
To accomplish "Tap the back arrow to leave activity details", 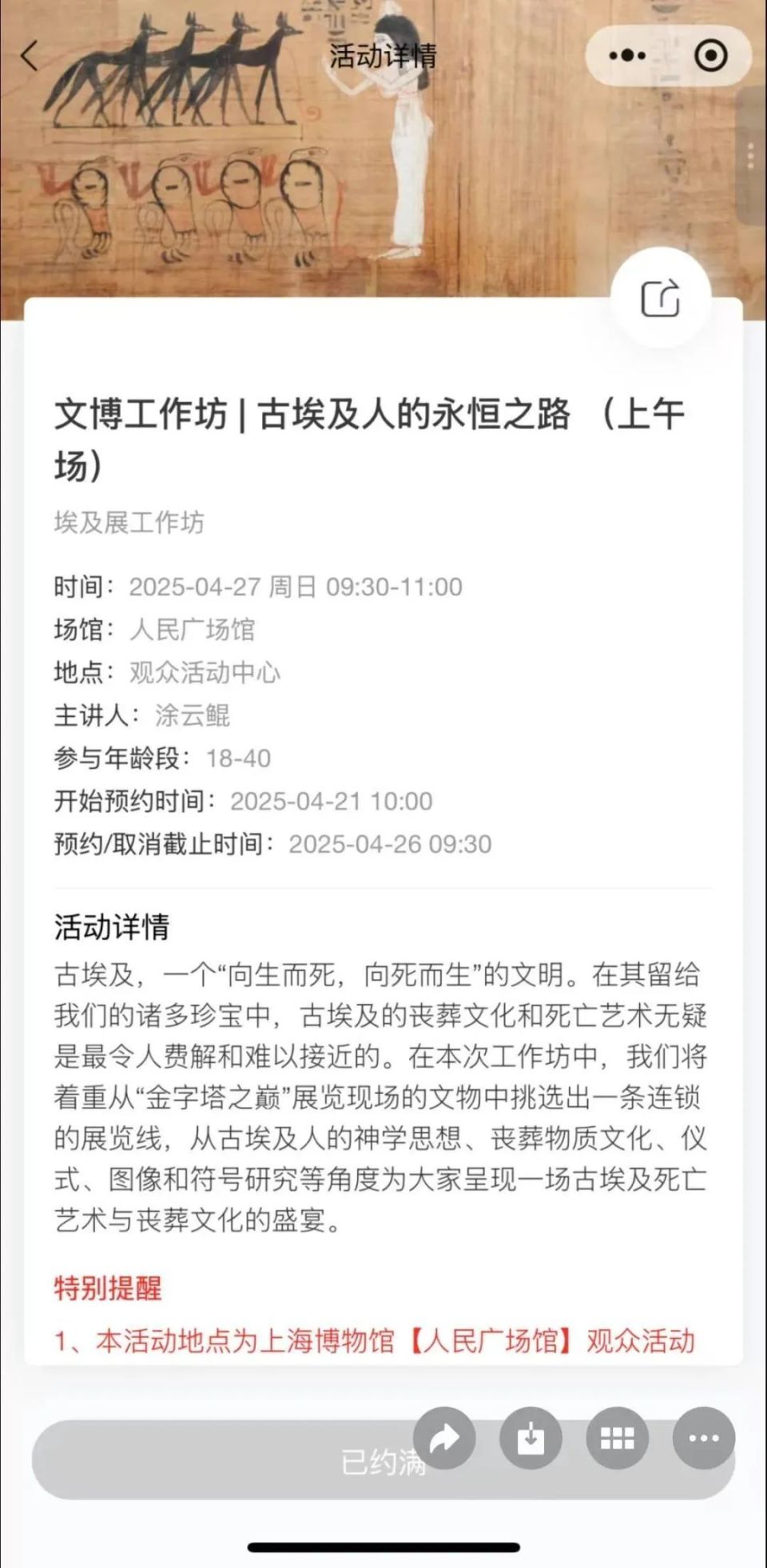I will tap(30, 56).
